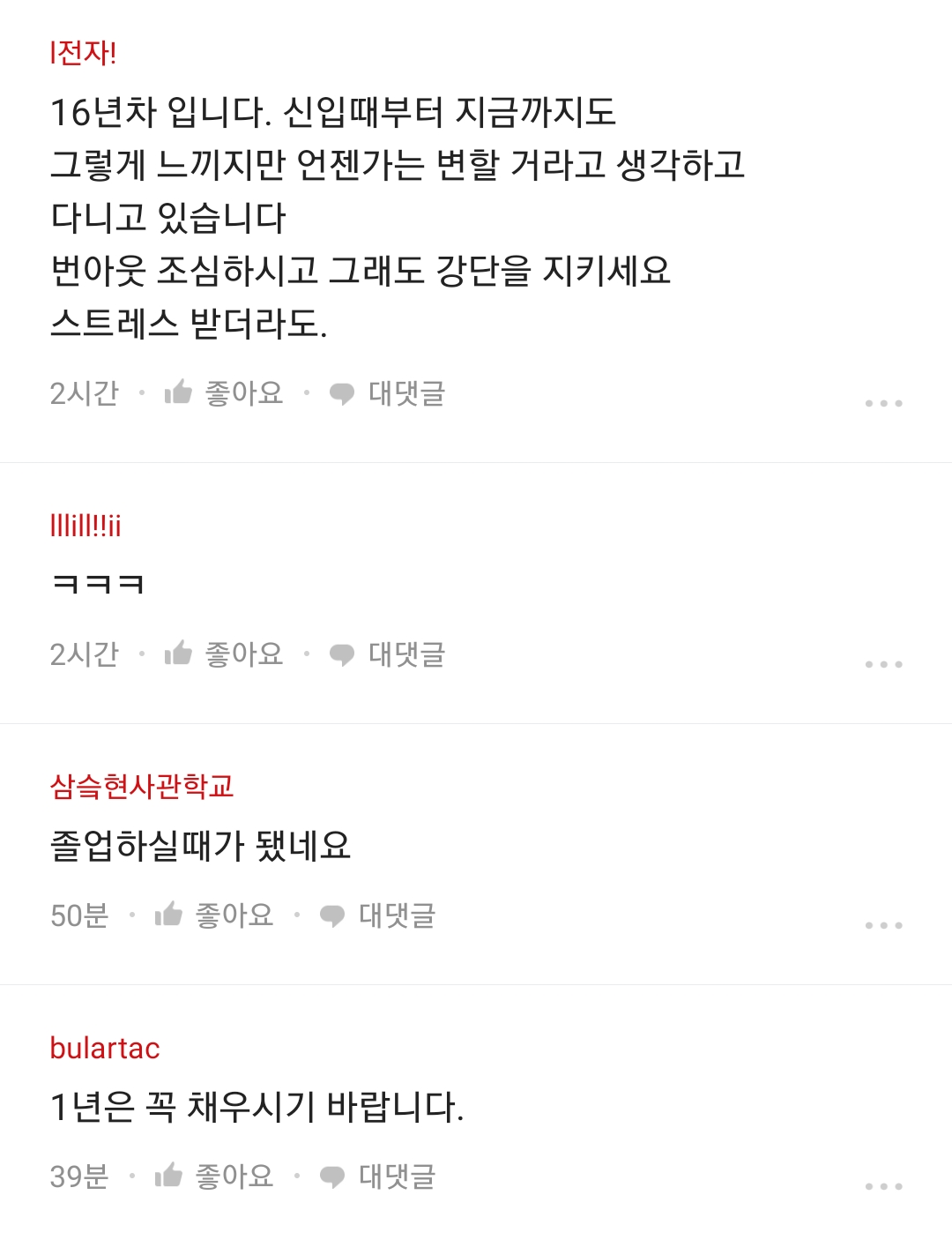Viewport: 952px width, 1240px height.
Task: Like the ㅋㅋㅋ comment
Action: [x=224, y=654]
